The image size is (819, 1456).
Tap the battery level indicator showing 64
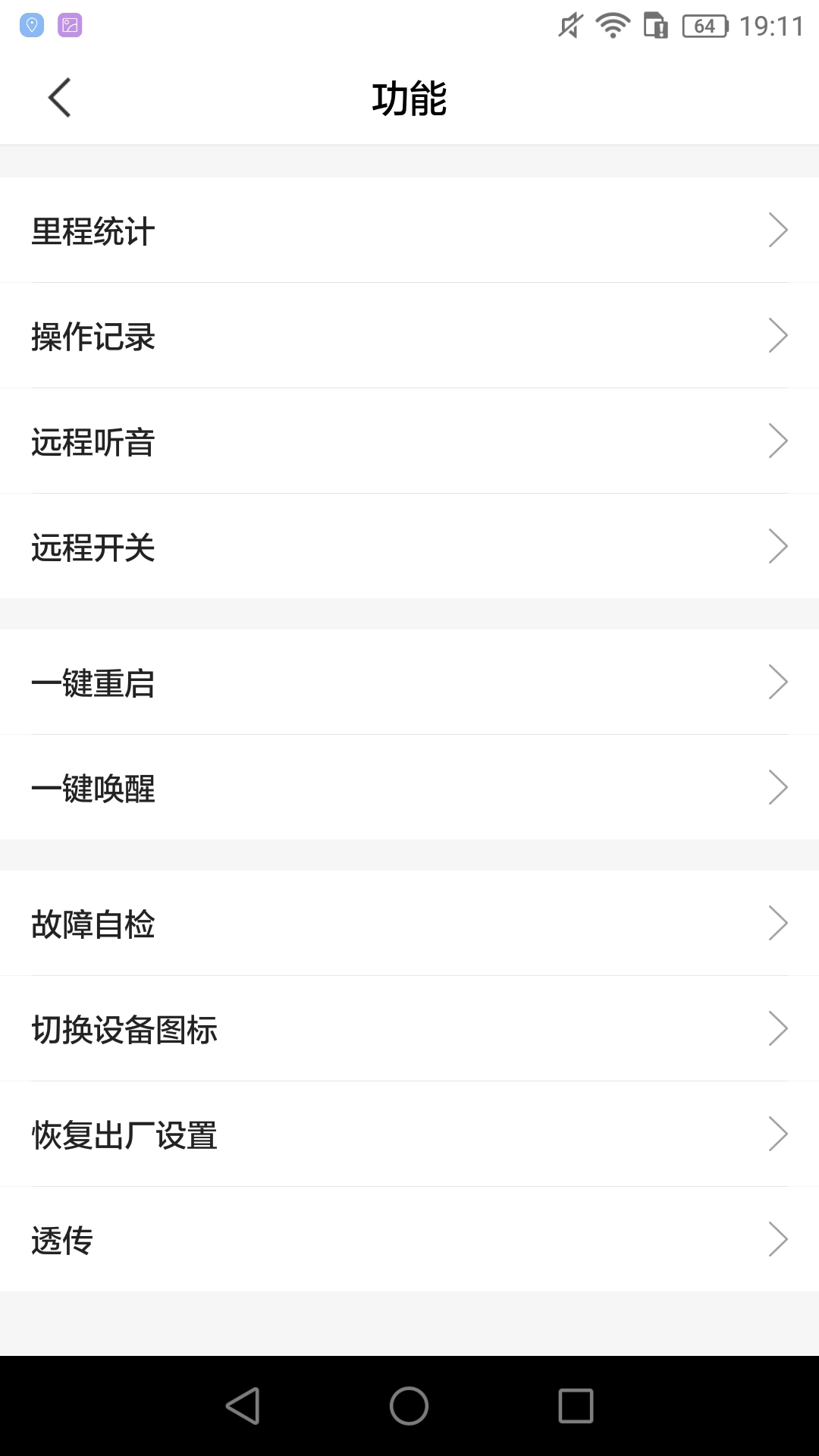(704, 24)
